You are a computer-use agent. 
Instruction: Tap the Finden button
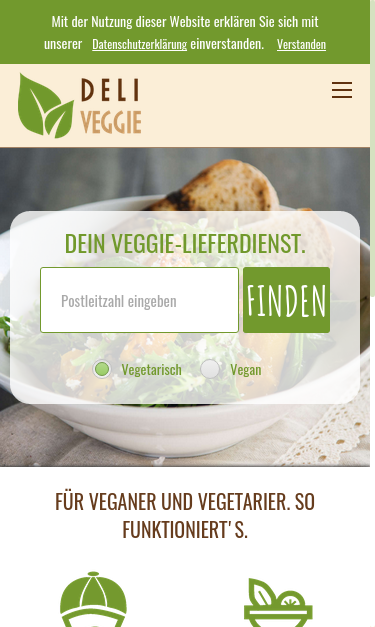pyautogui.click(x=286, y=300)
